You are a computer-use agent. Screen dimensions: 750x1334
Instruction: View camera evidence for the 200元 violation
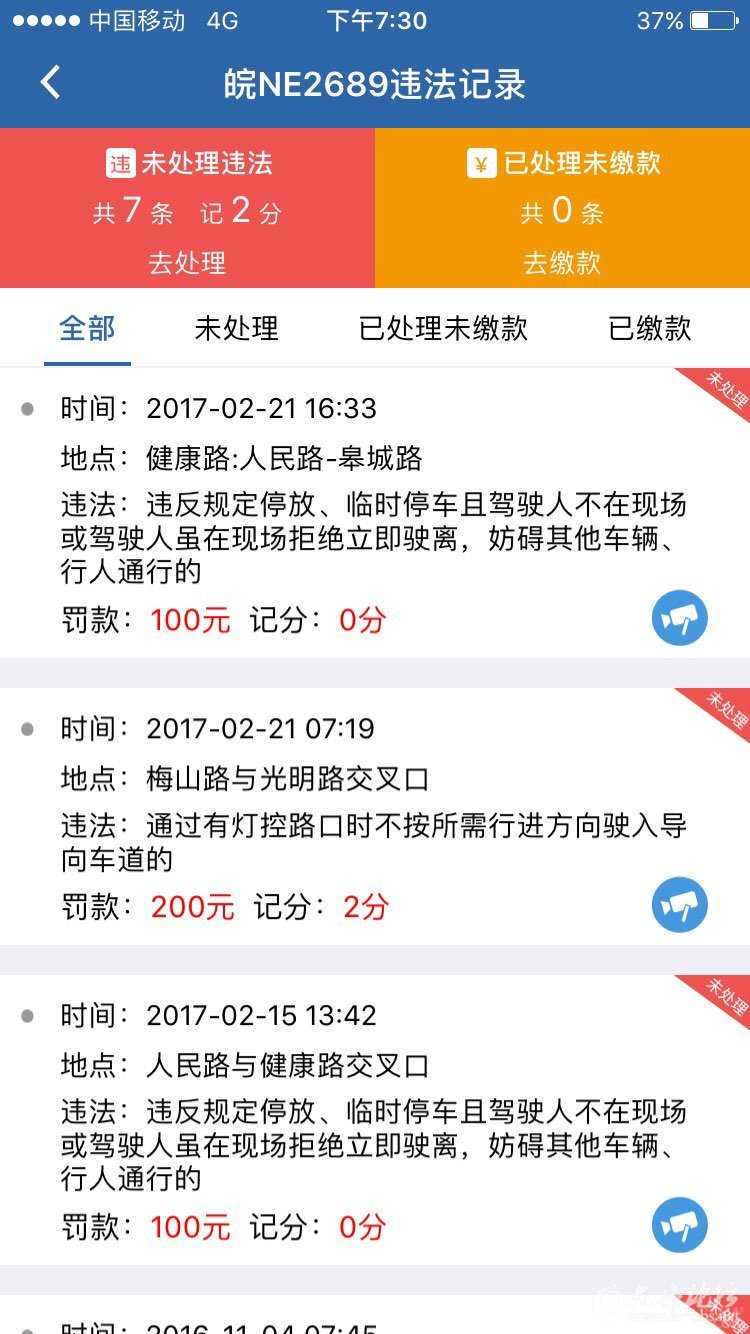pyautogui.click(x=680, y=905)
